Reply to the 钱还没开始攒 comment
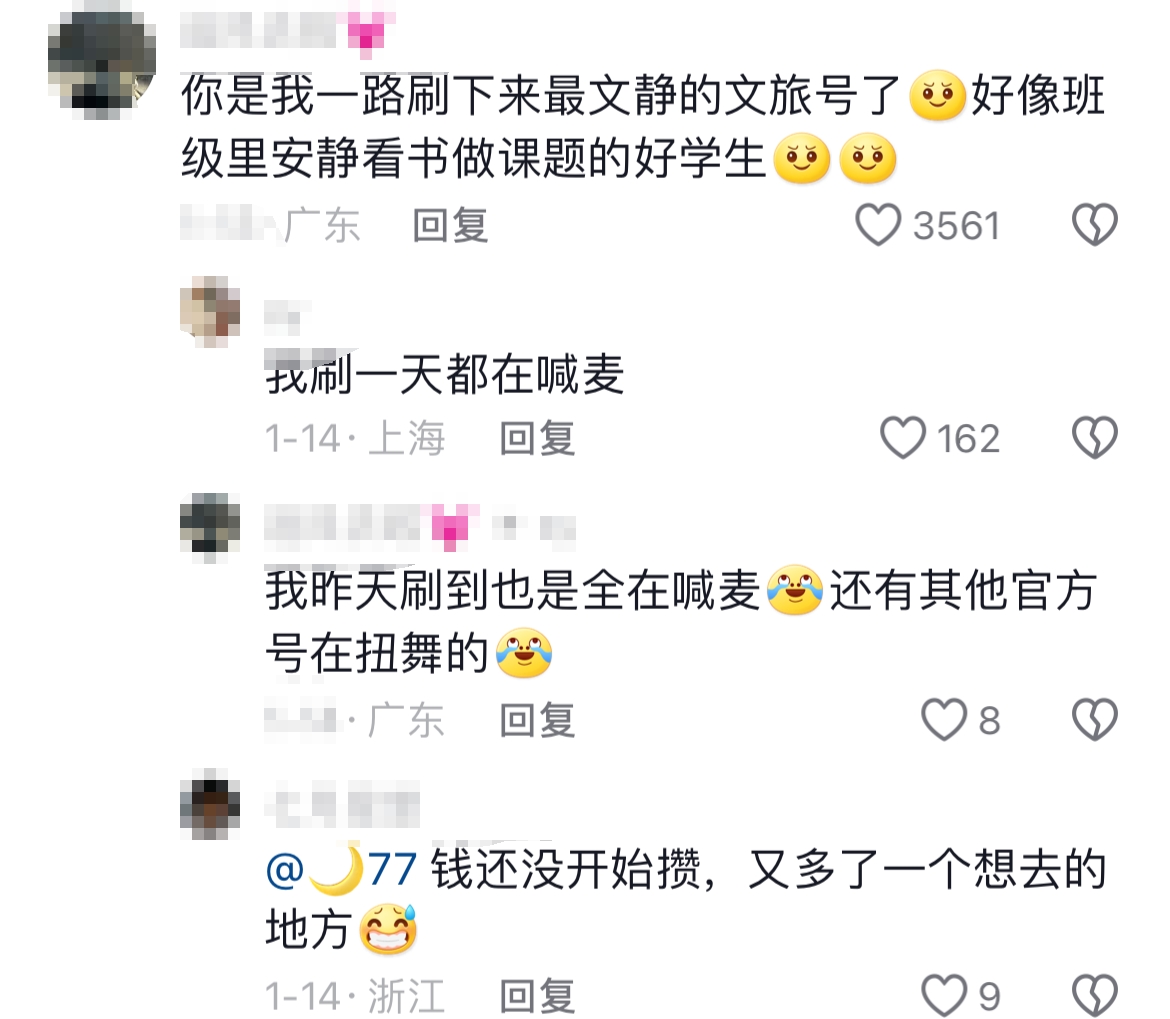Viewport: 1170px width, 1019px height. coord(537,995)
